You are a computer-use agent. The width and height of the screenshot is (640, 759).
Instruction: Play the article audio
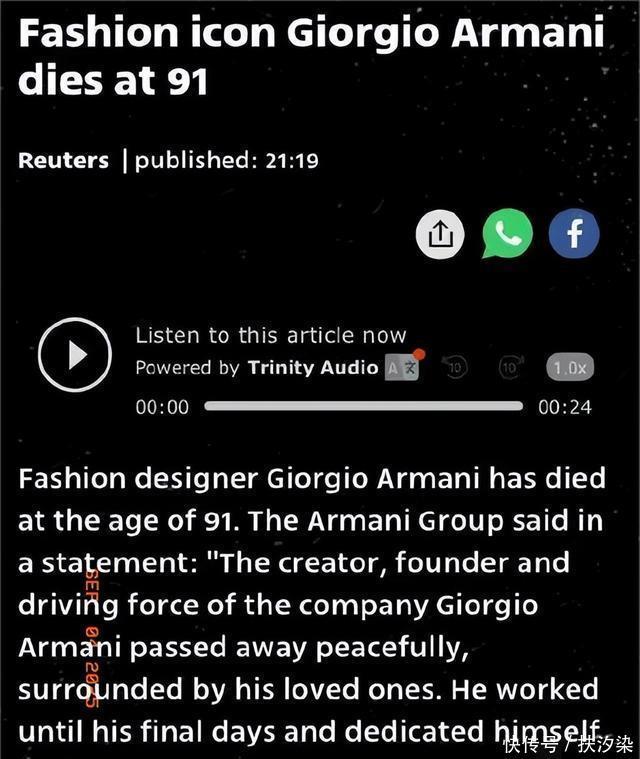[74, 354]
